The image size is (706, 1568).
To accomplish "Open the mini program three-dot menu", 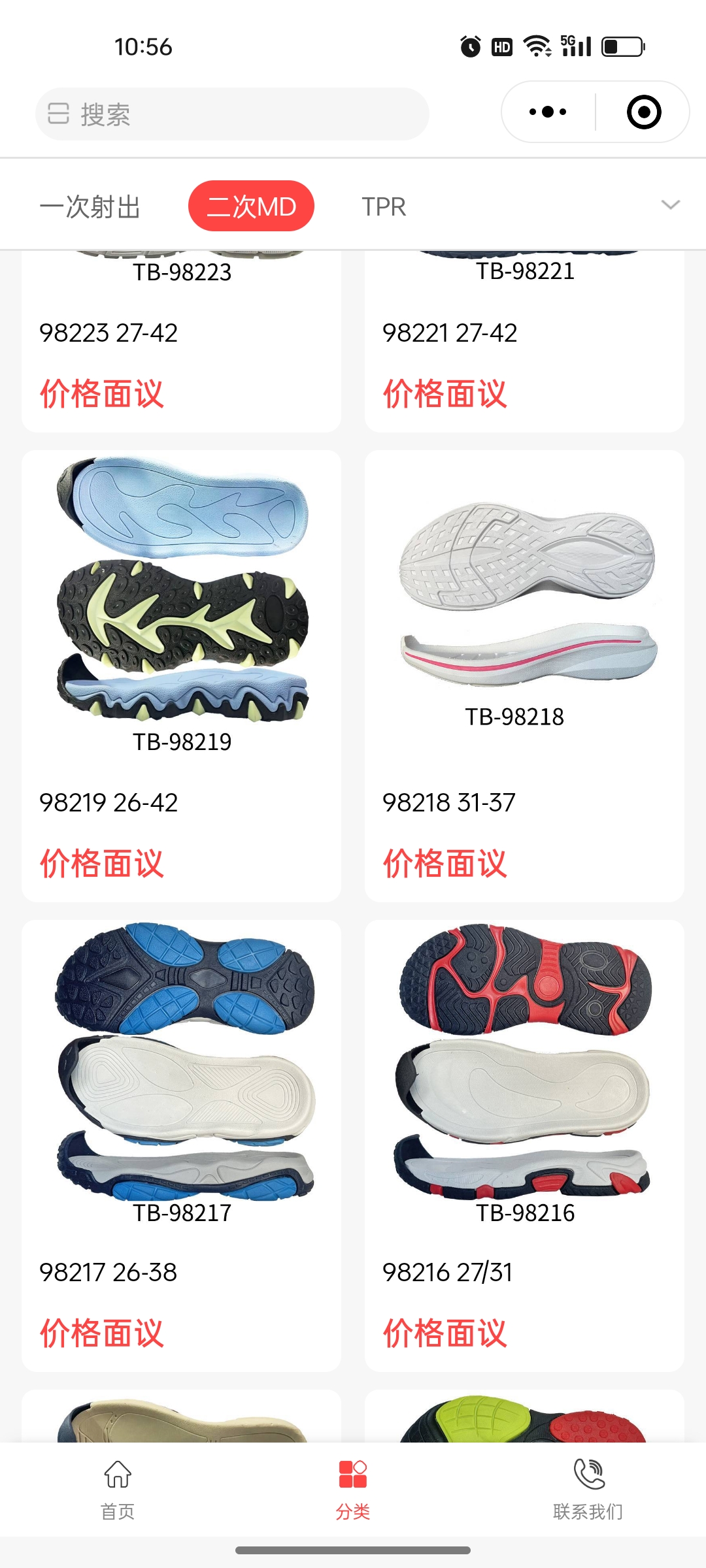I will 548,112.
